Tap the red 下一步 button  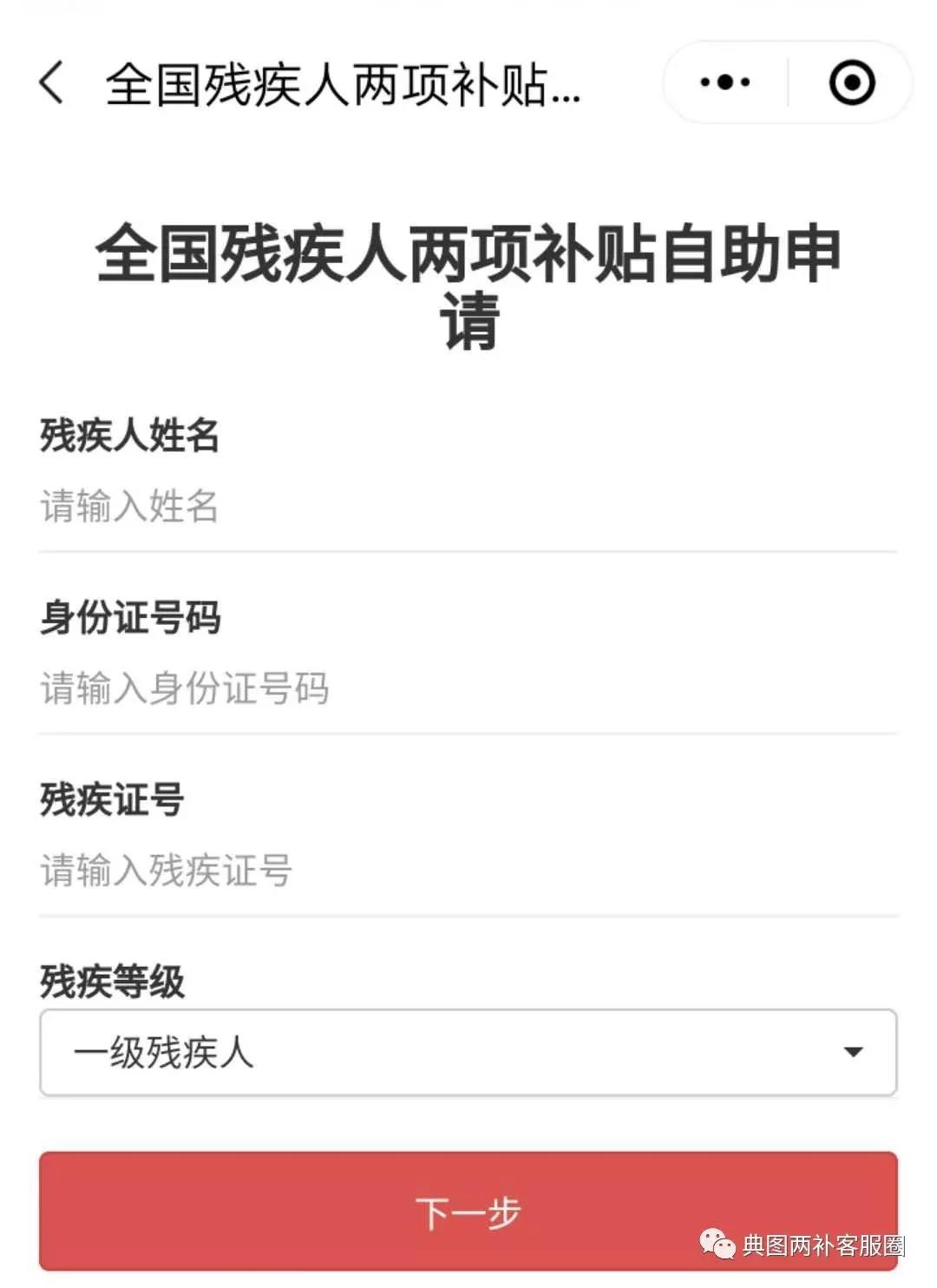(x=467, y=1212)
